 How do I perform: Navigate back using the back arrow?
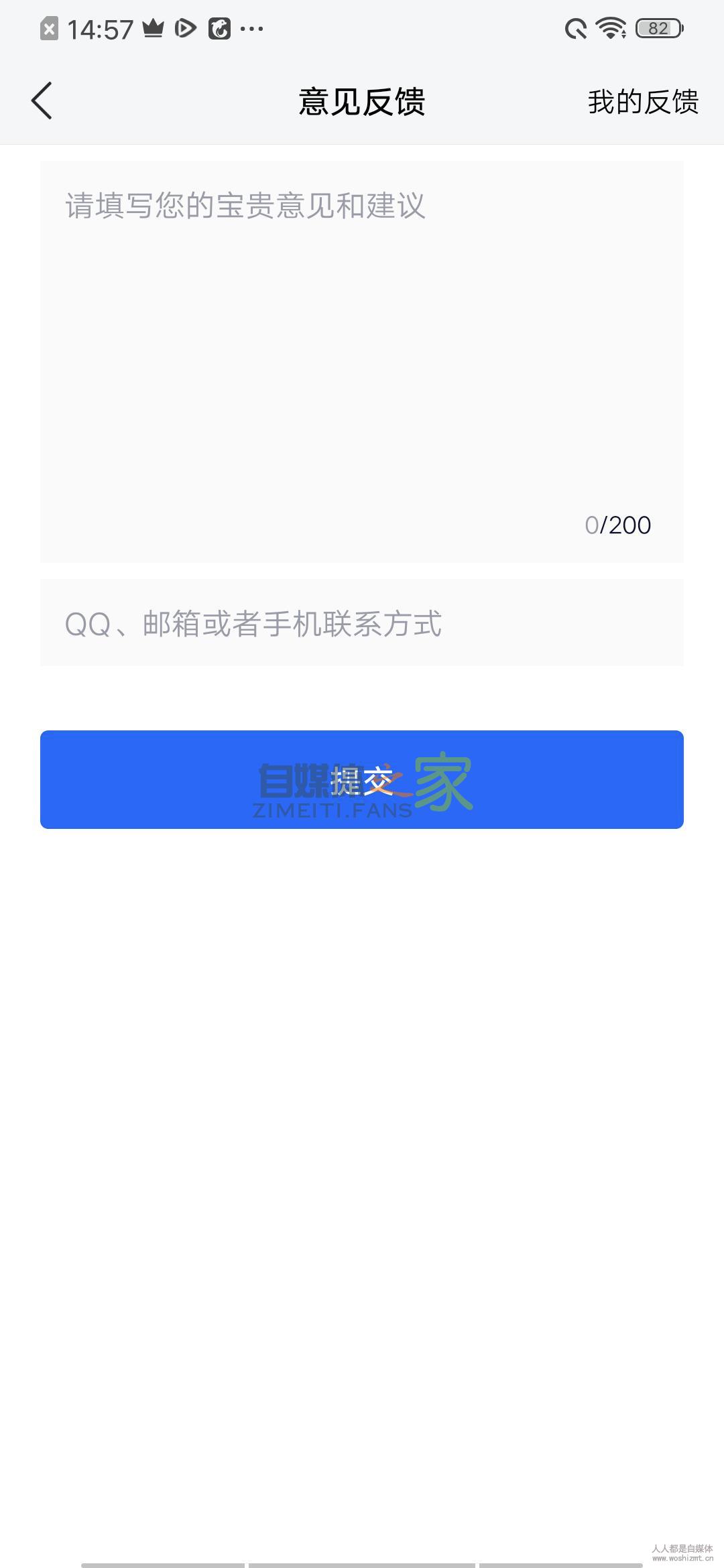[42, 101]
